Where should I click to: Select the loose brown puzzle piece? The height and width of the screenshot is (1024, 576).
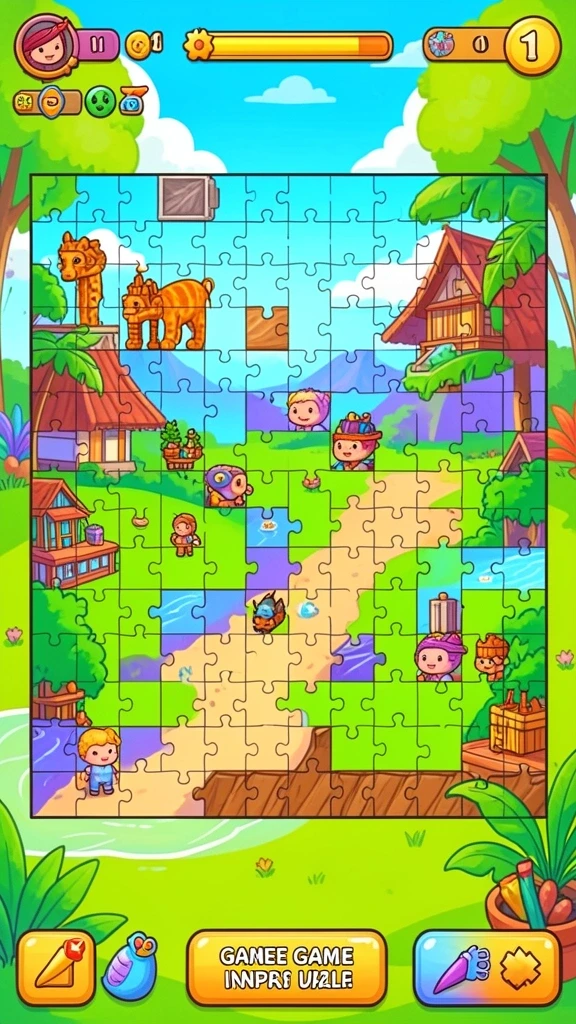267,328
